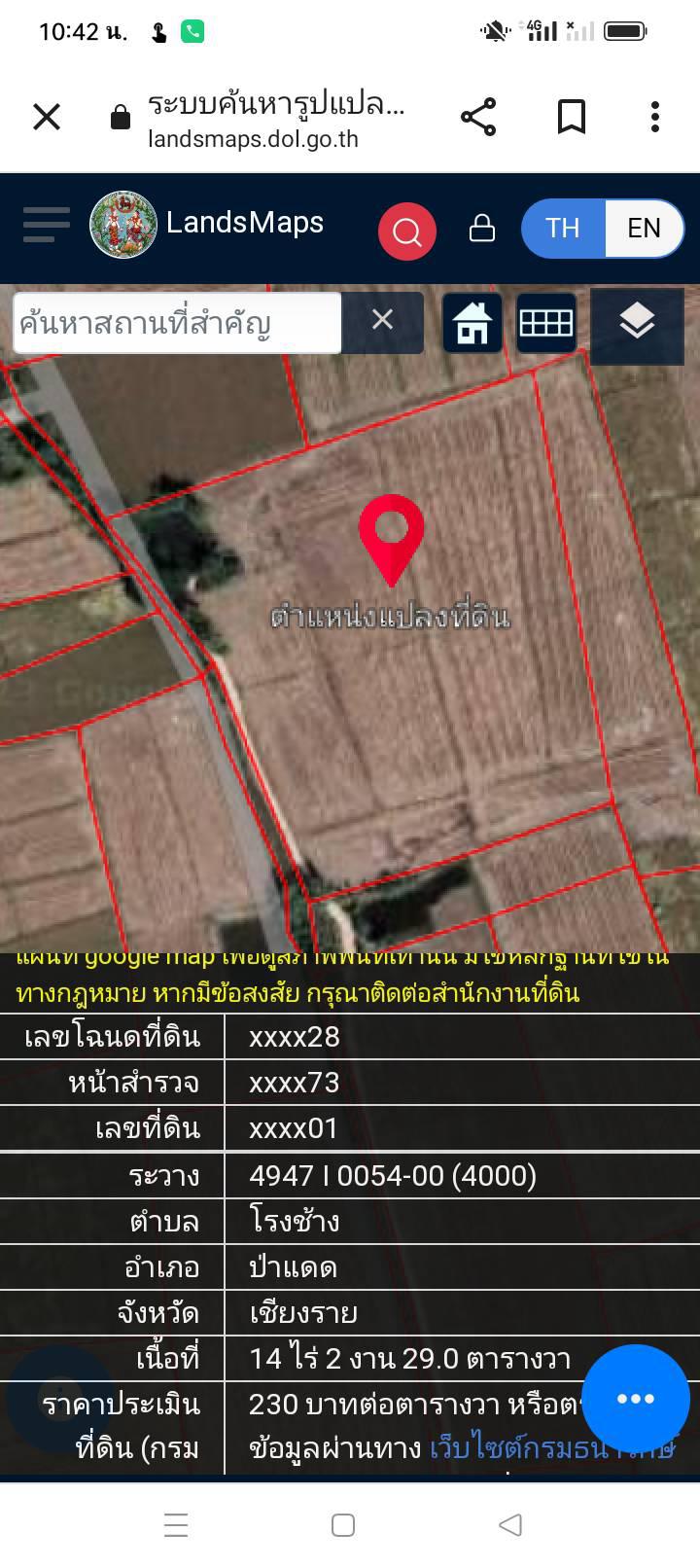Select the TH language option
This screenshot has width=700, height=1568.
point(563,229)
